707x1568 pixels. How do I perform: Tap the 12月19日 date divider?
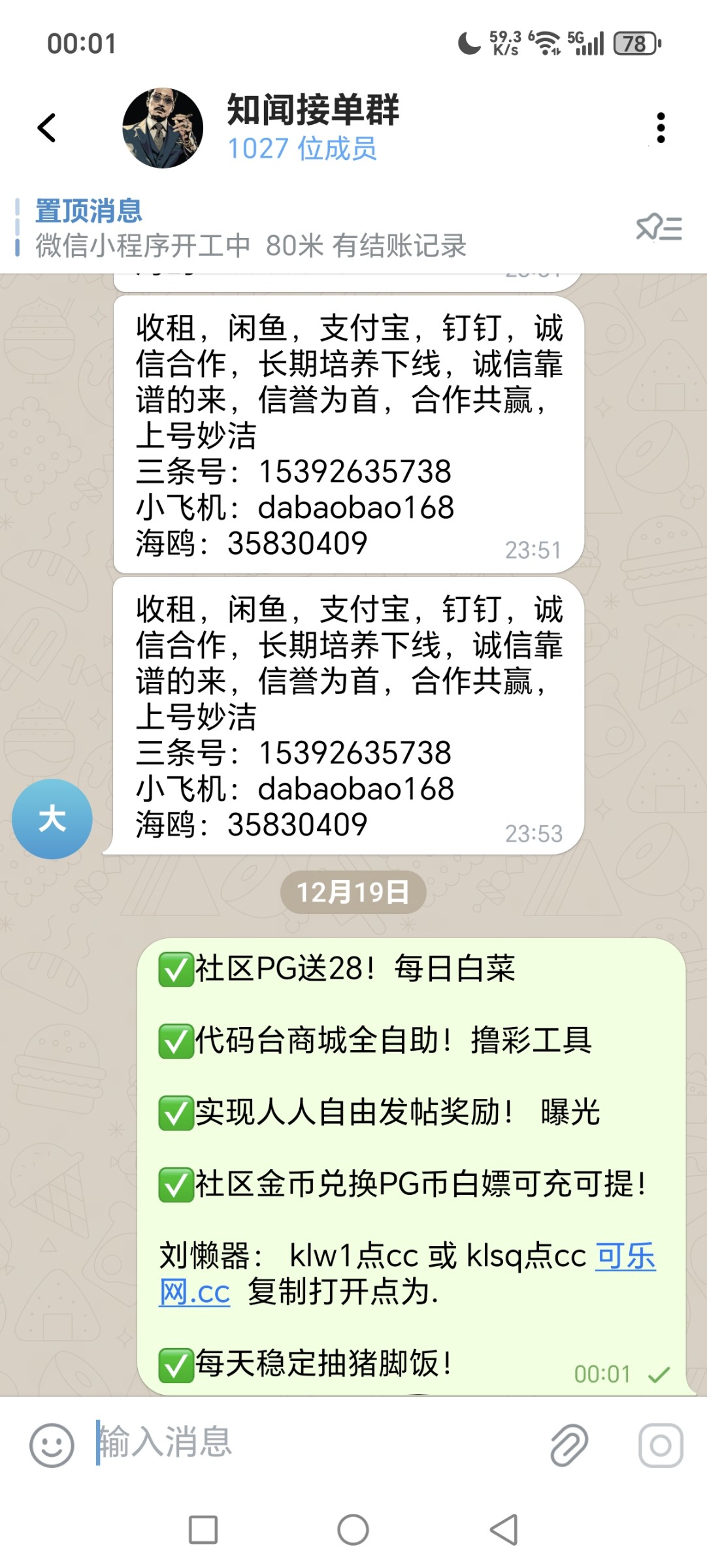[x=353, y=889]
